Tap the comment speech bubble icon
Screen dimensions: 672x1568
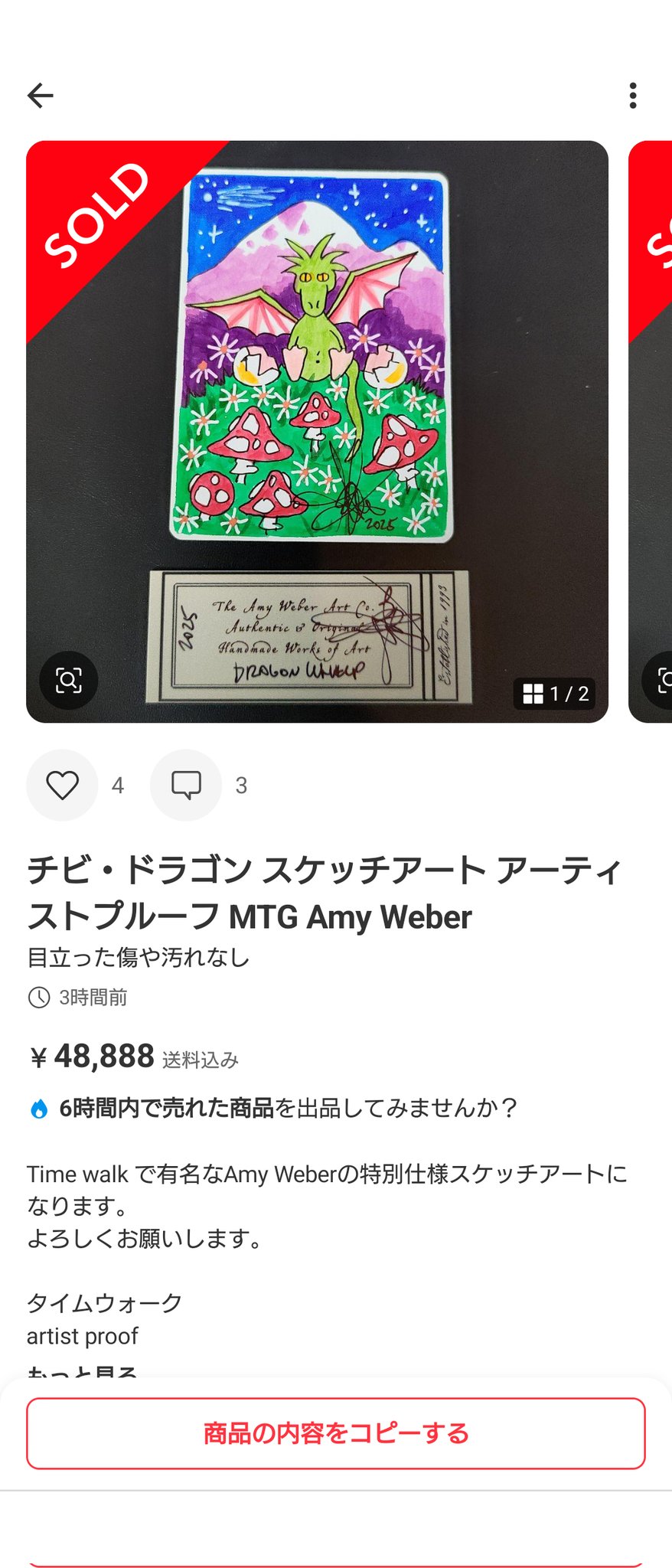186,785
